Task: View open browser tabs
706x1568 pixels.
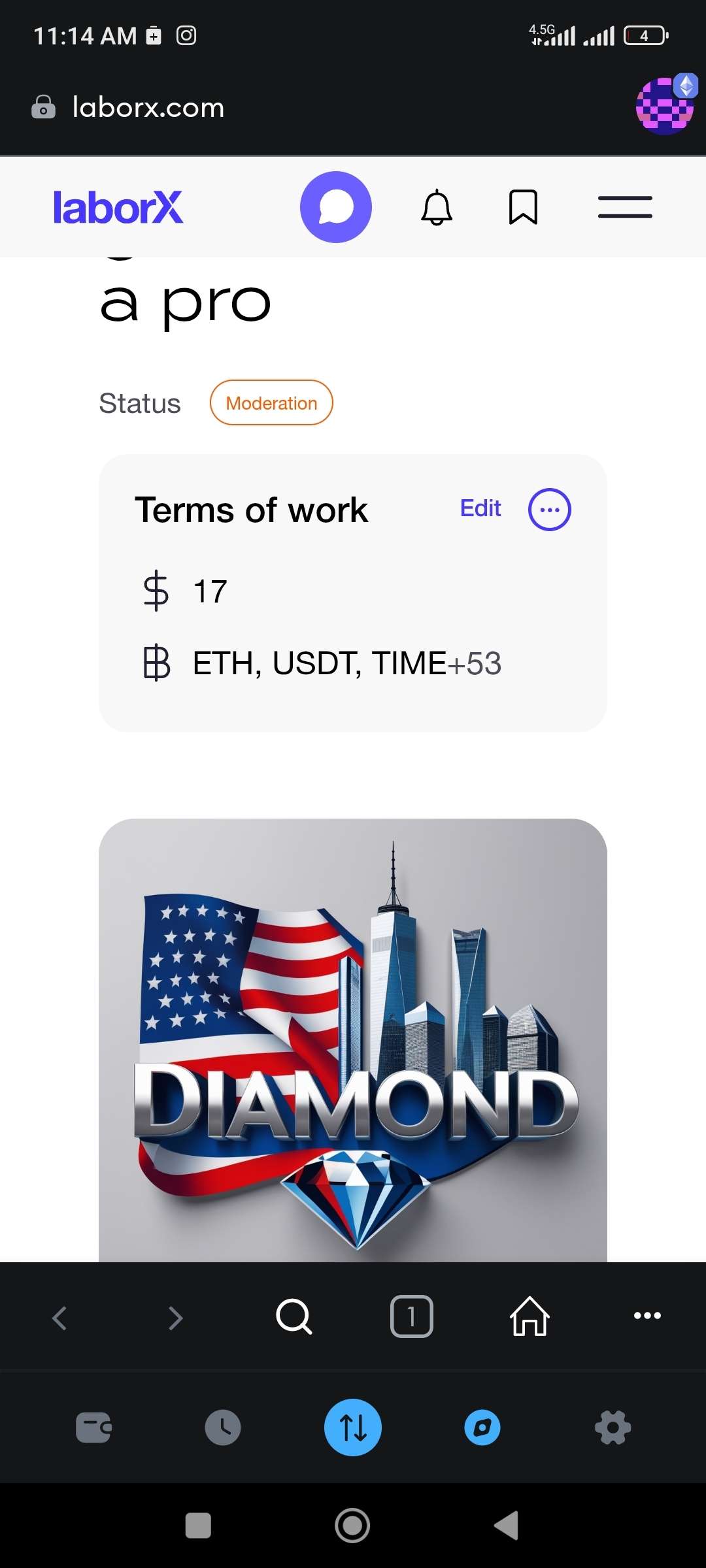Action: tap(411, 1316)
